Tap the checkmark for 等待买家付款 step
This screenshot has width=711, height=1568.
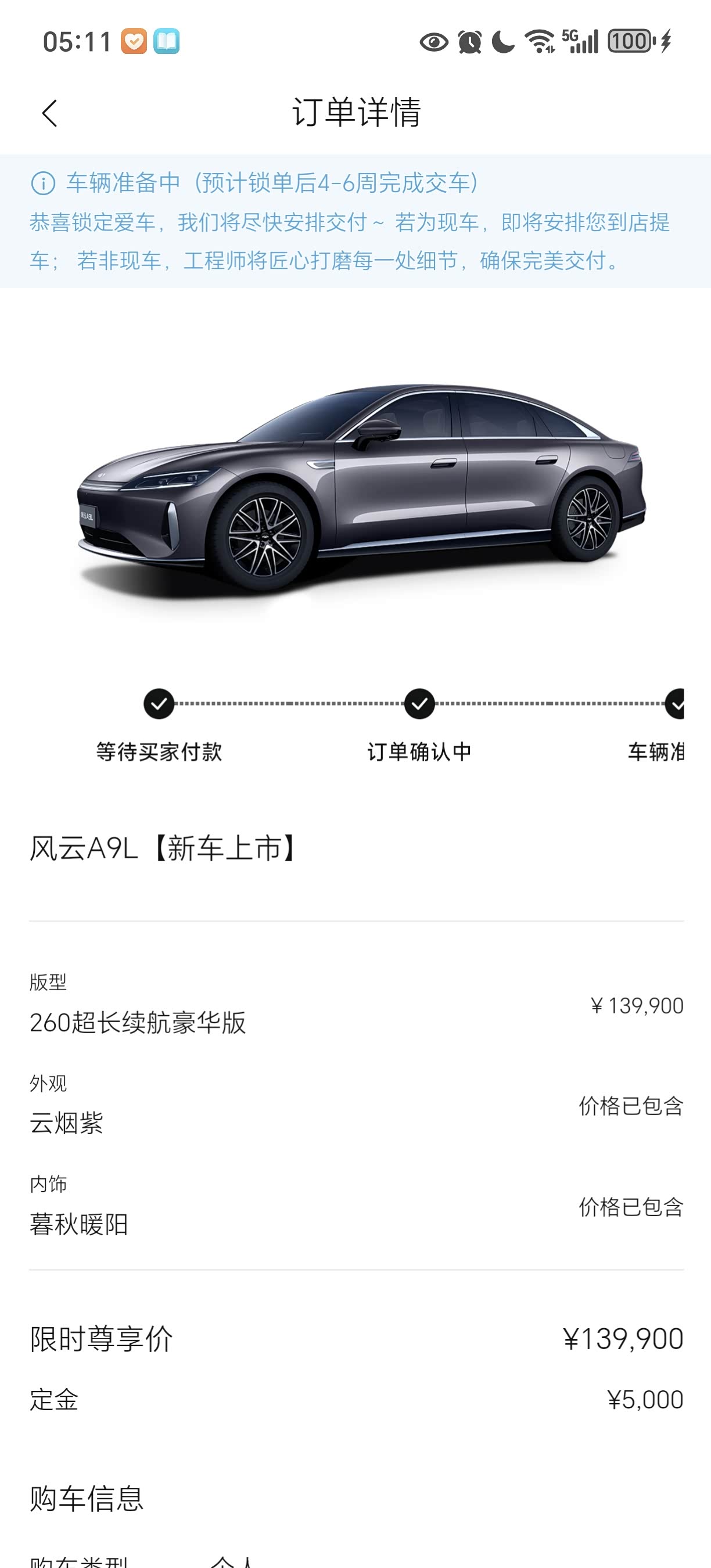[x=160, y=704]
